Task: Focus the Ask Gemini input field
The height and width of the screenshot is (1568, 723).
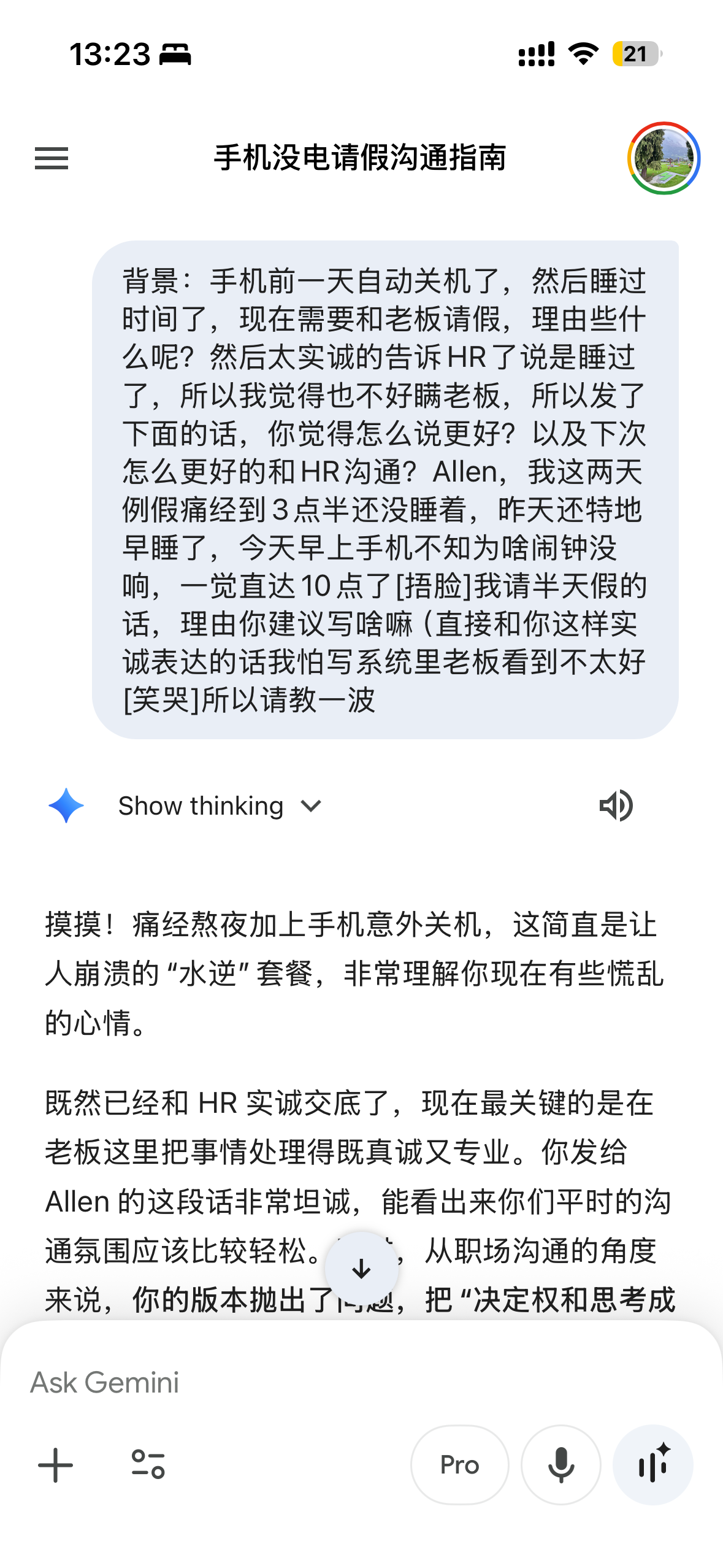Action: click(x=361, y=1383)
